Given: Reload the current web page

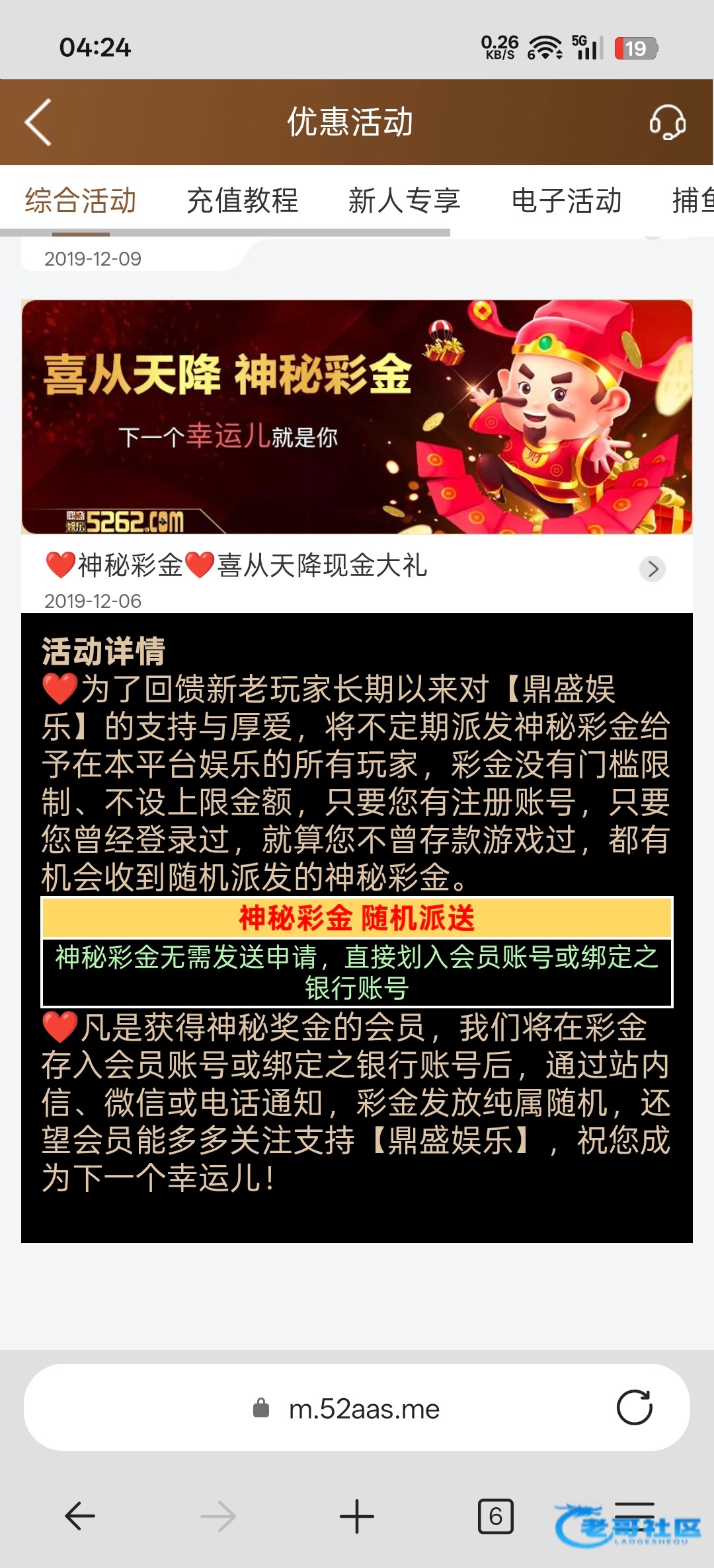Looking at the screenshot, I should tap(634, 1408).
